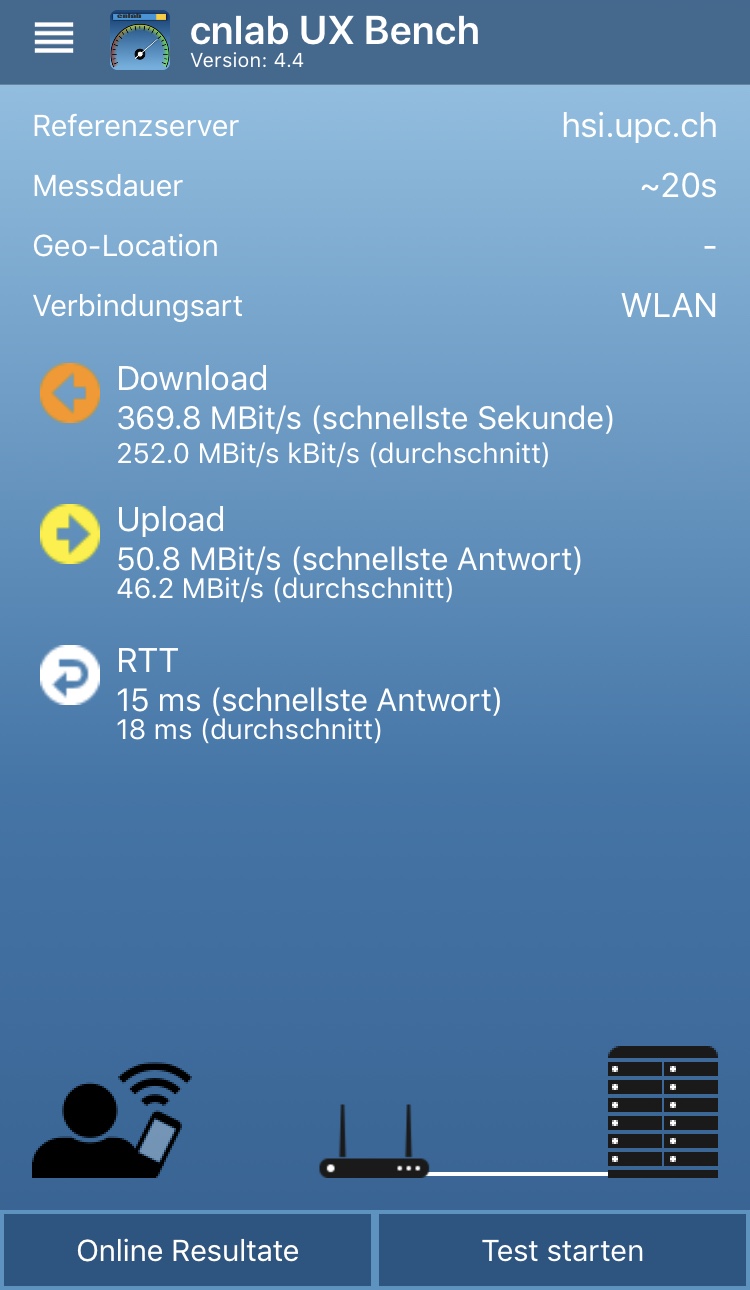Tap Test starten to run test
This screenshot has height=1290, width=750.
(x=562, y=1250)
